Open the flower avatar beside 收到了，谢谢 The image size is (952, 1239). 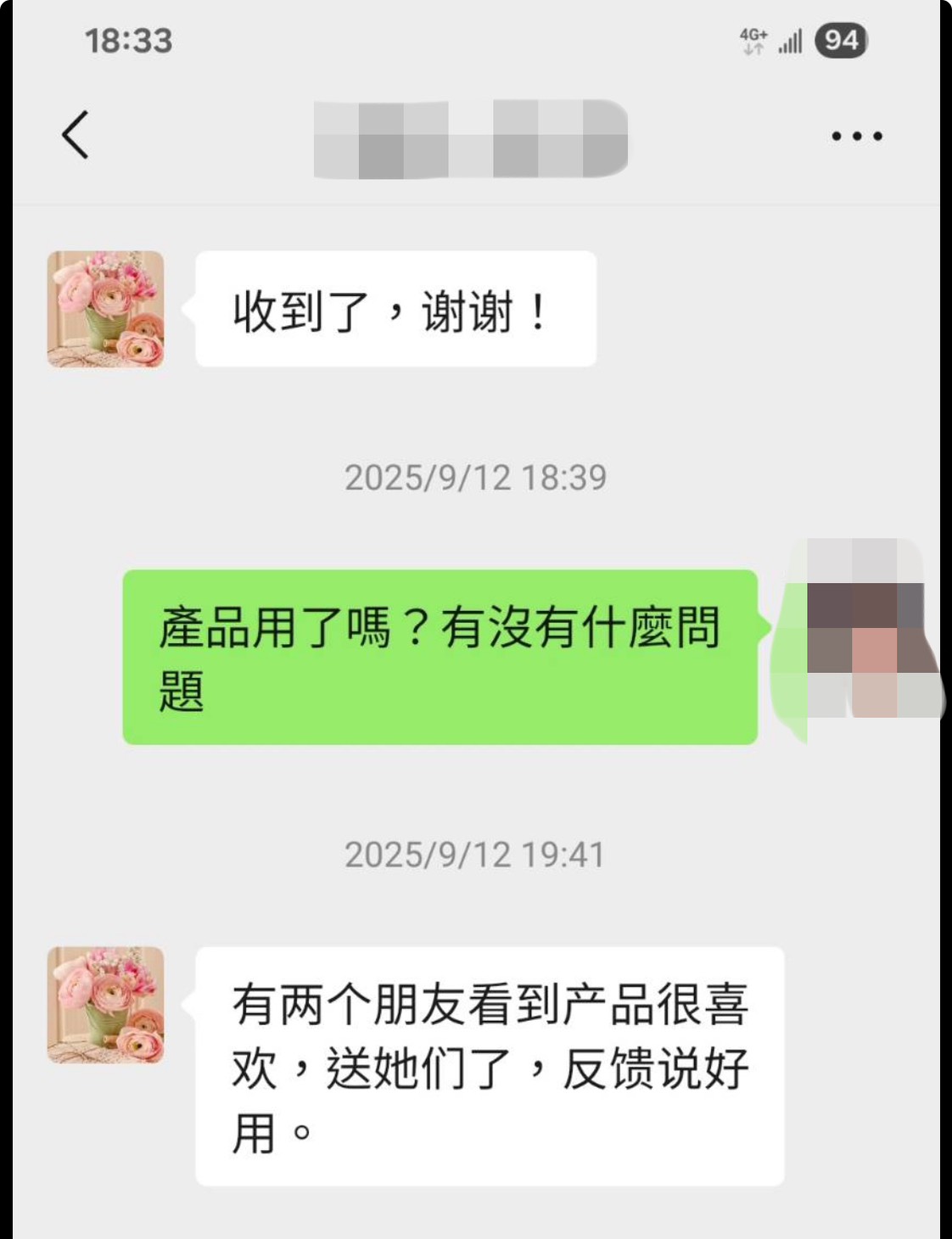(105, 309)
